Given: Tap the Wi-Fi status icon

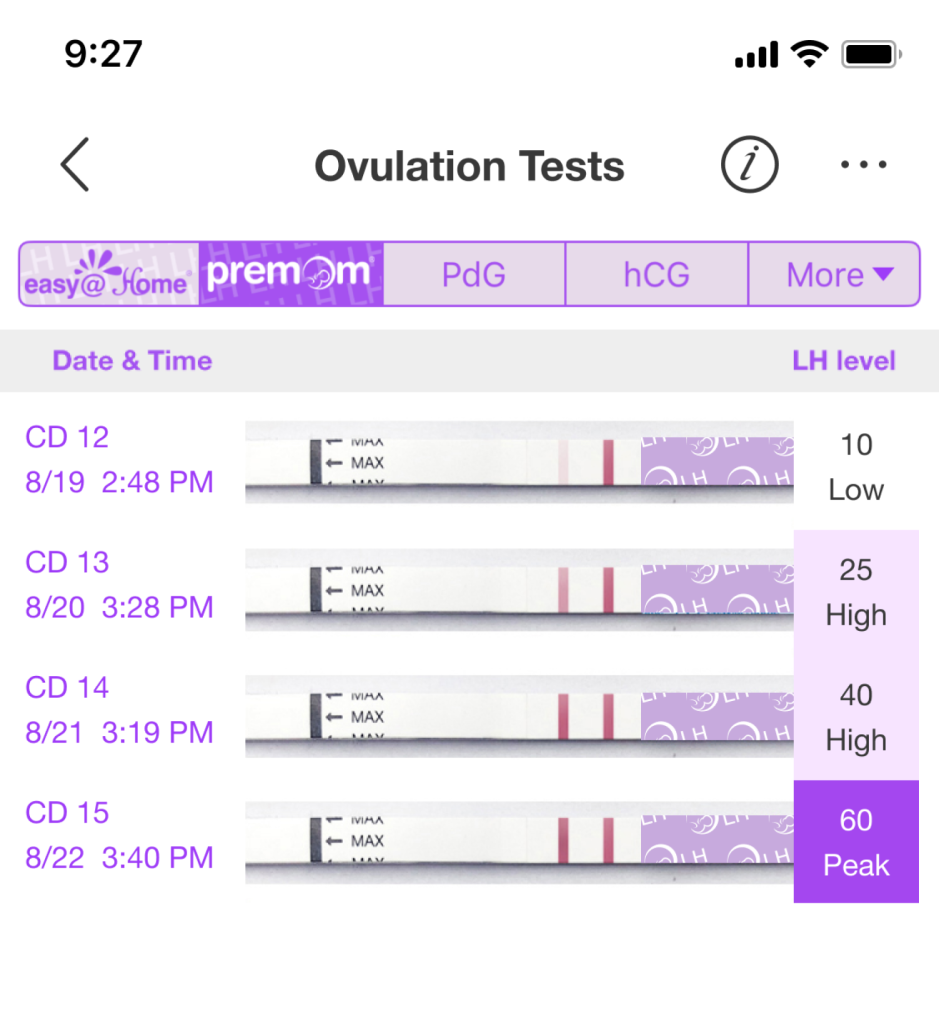Looking at the screenshot, I should tap(812, 52).
